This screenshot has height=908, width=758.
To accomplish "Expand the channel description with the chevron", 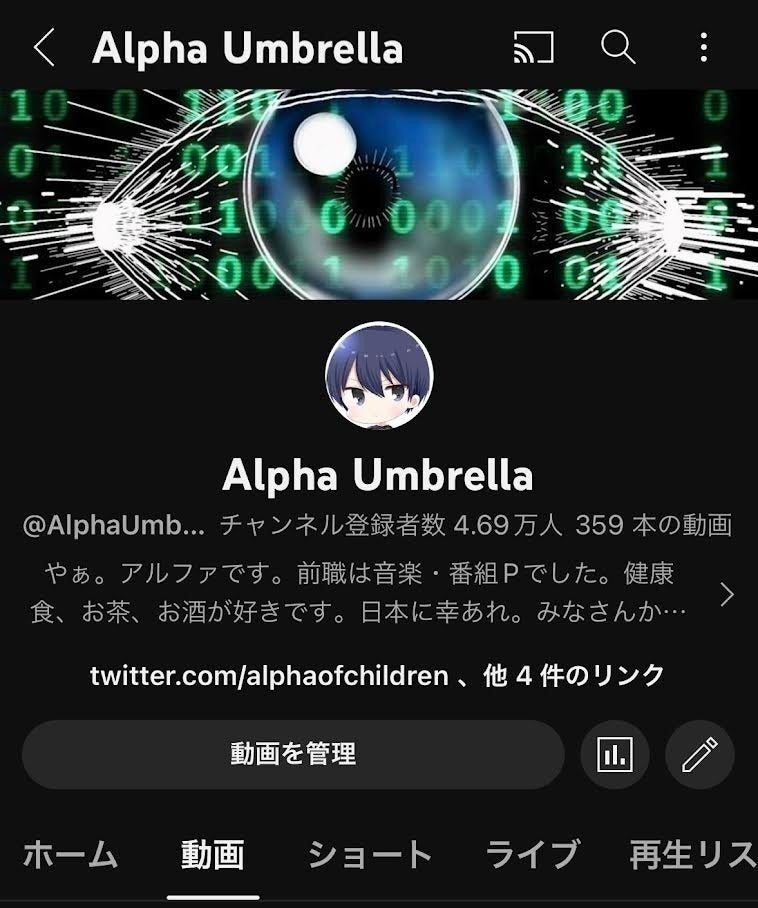I will [x=727, y=594].
